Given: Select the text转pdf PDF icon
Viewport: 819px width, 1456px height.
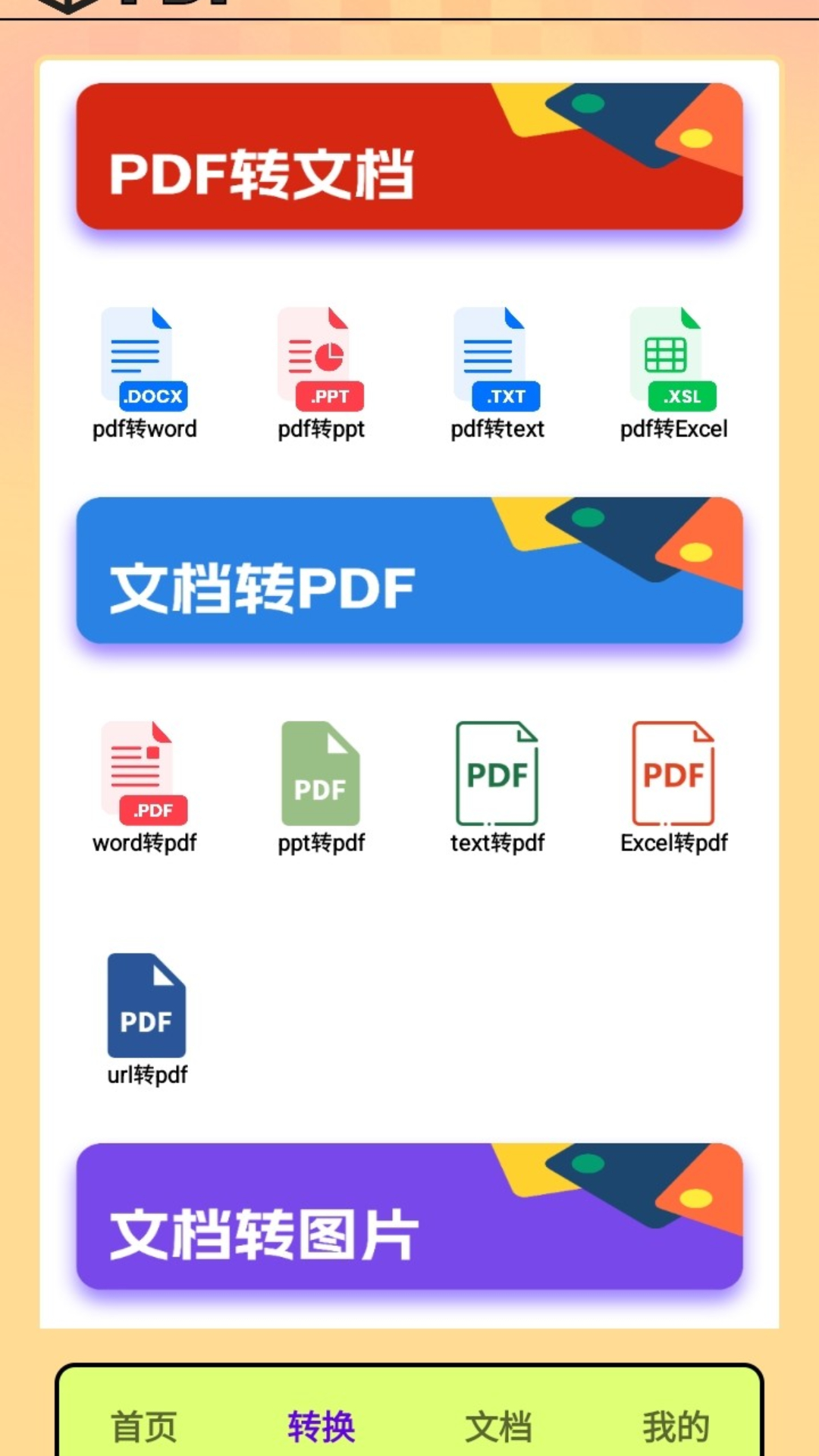Looking at the screenshot, I should 497,771.
